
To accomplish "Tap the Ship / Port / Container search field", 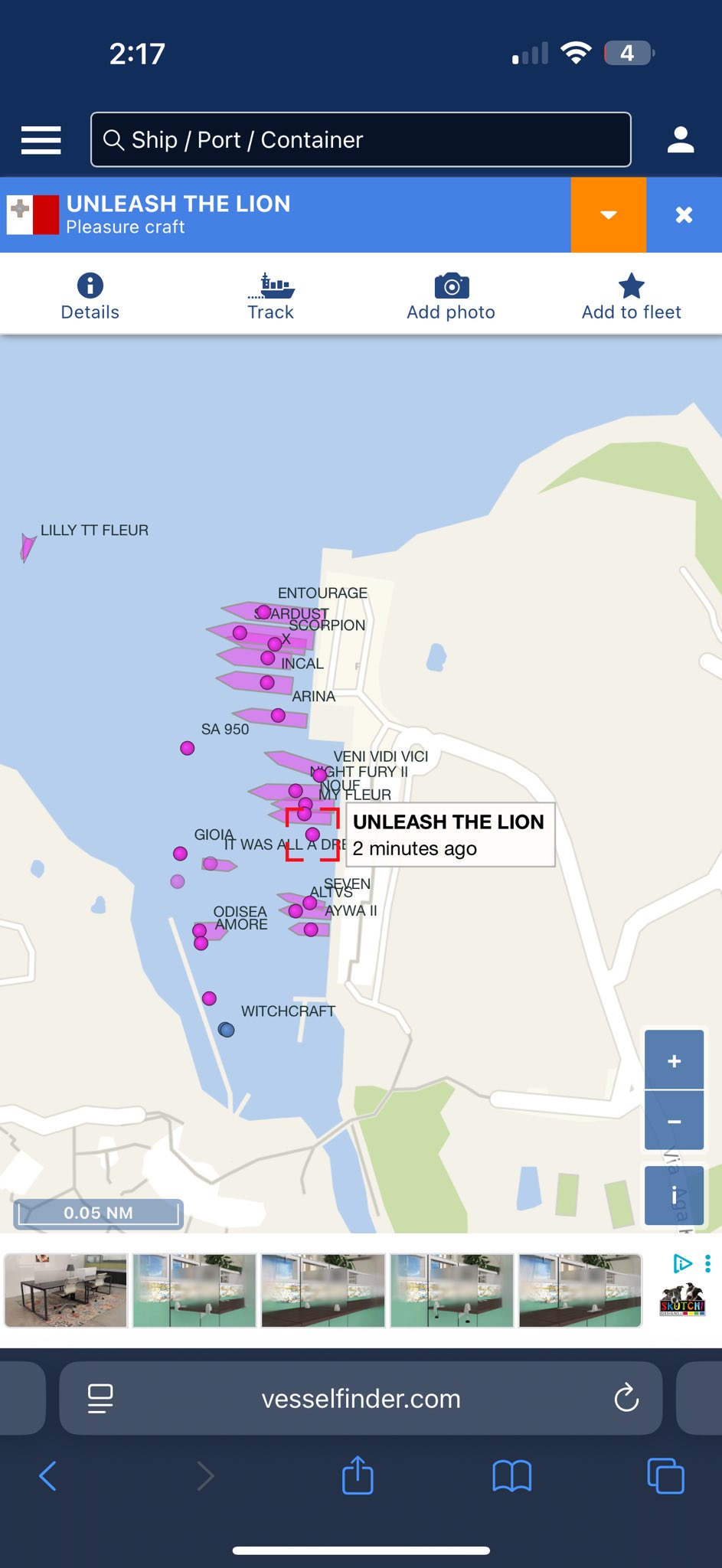I will point(361,139).
